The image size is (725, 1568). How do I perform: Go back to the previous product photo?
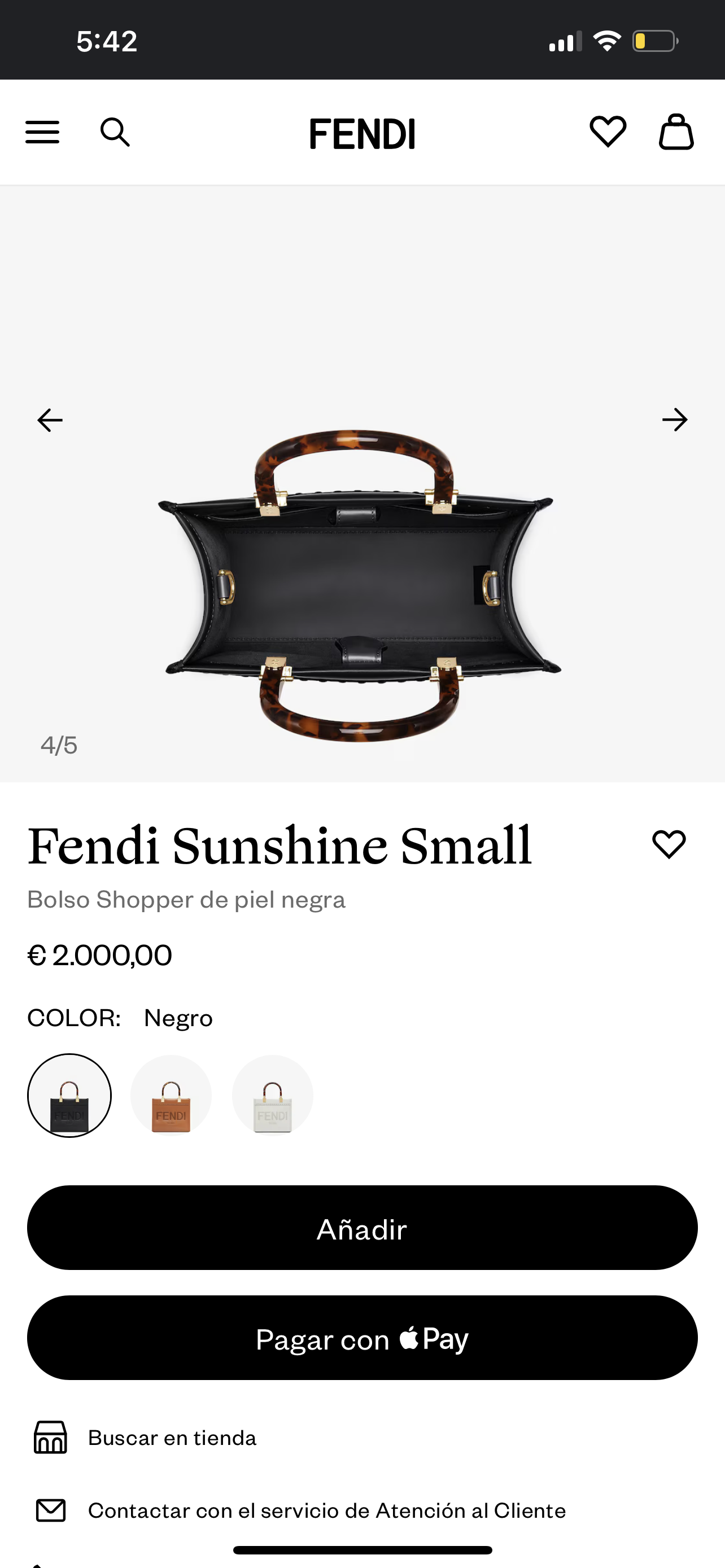(49, 419)
